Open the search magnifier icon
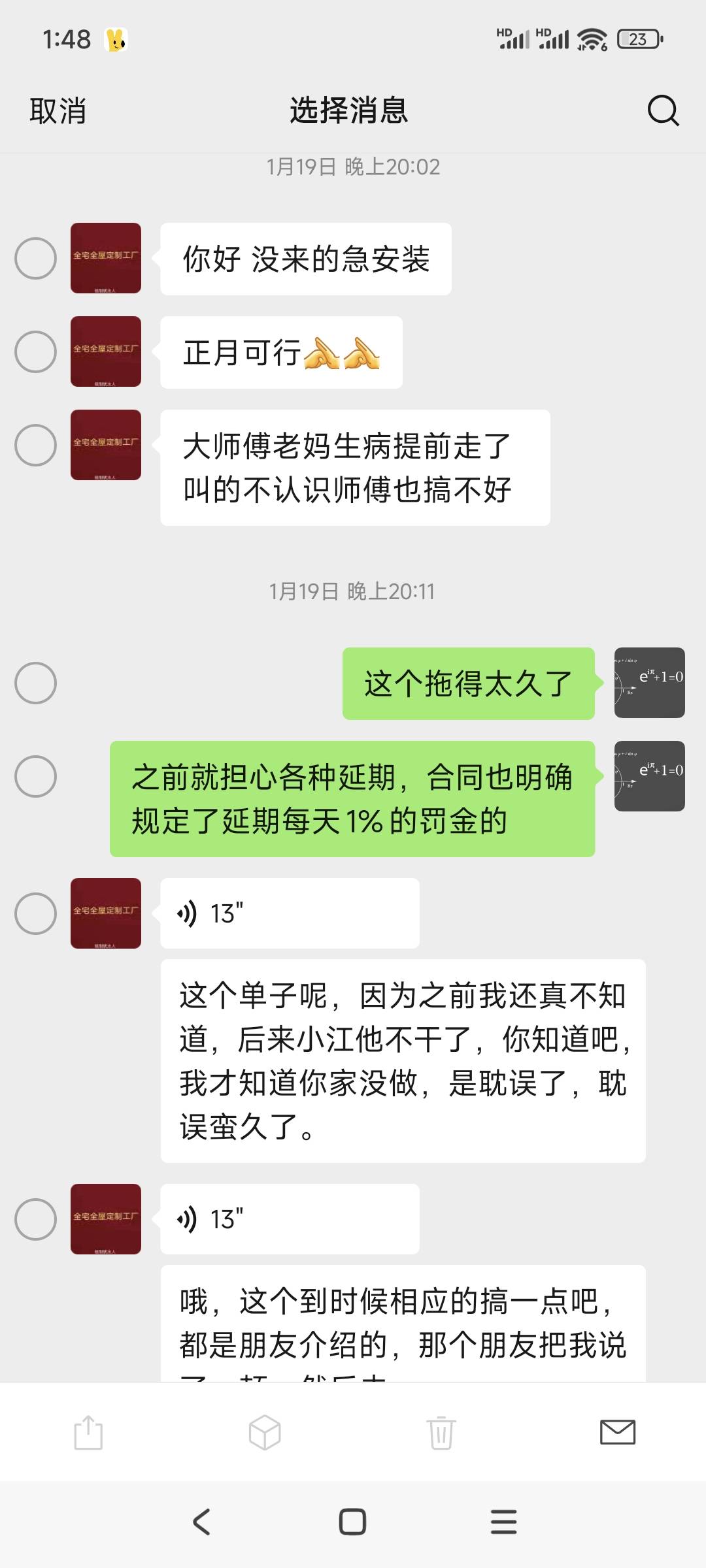Screen dimensions: 706x1568 pos(663,110)
